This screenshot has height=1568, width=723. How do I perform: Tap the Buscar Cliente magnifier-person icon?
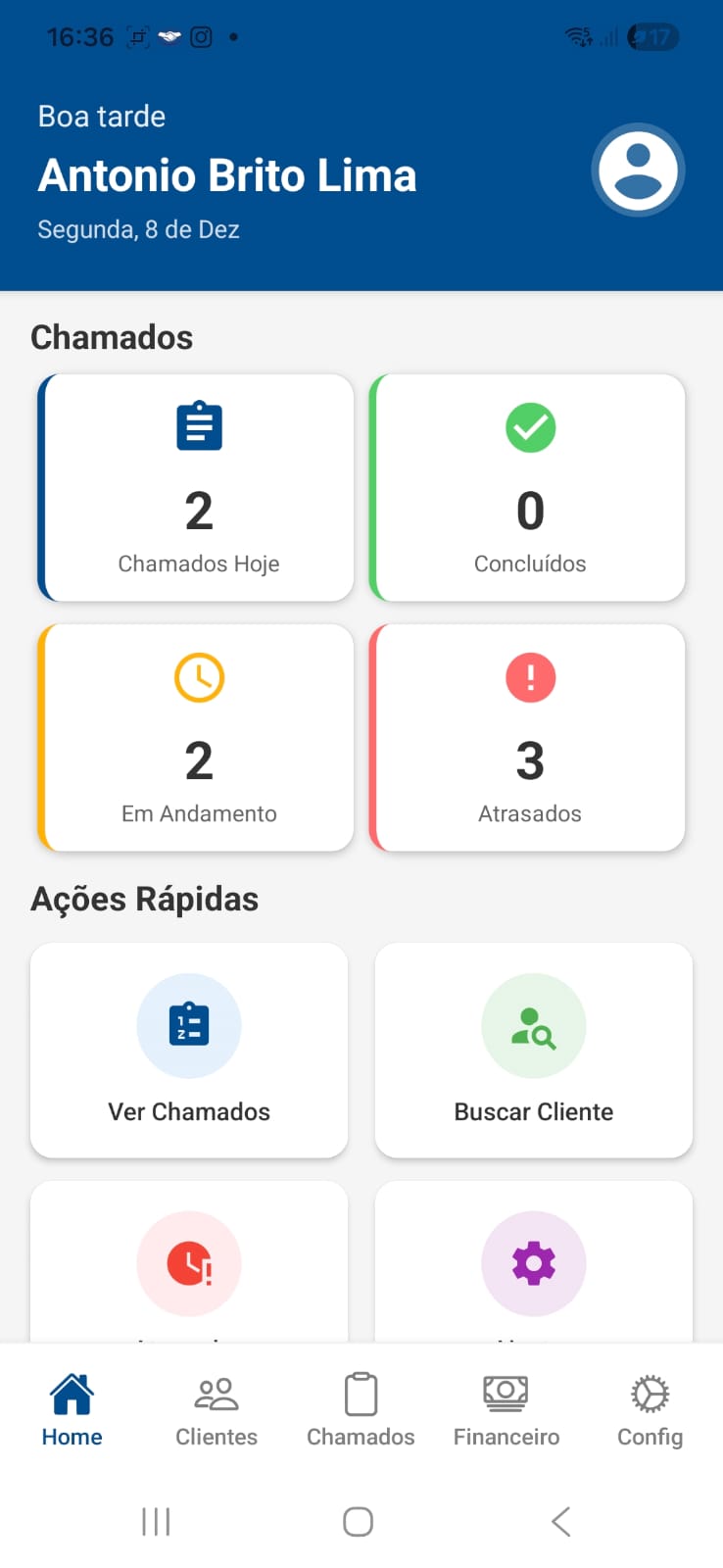[533, 1025]
